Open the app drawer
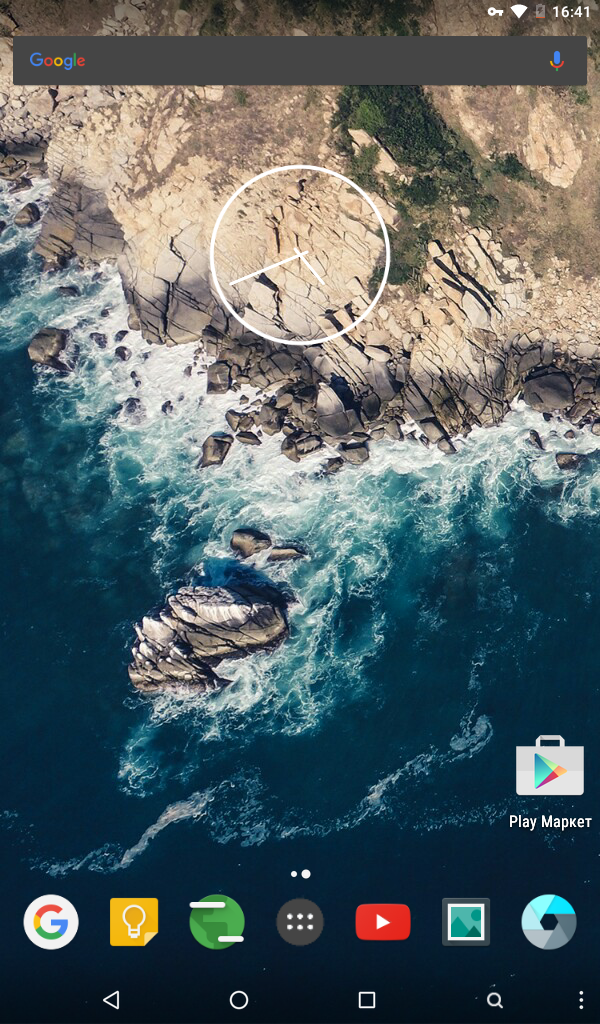 300,922
